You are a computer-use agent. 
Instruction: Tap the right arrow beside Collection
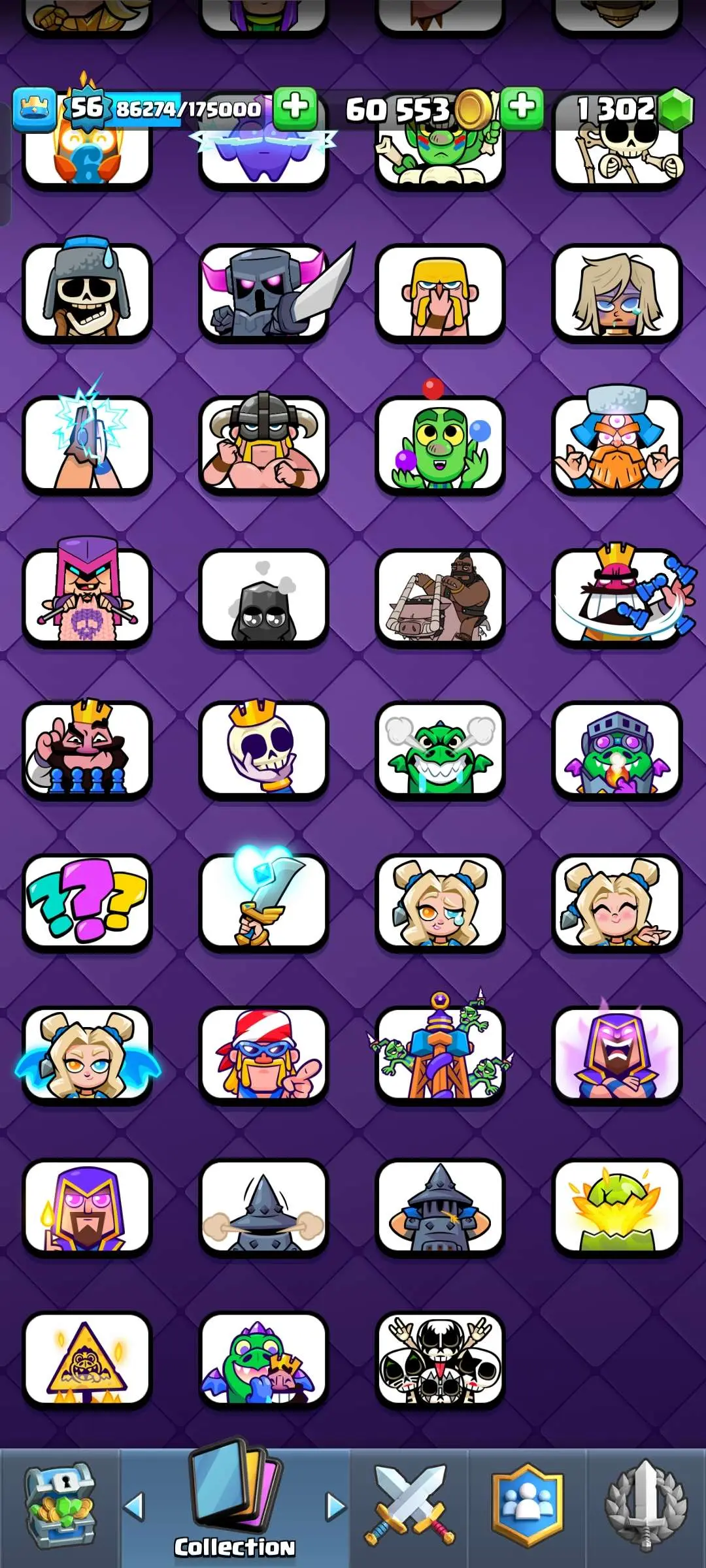335,1507
